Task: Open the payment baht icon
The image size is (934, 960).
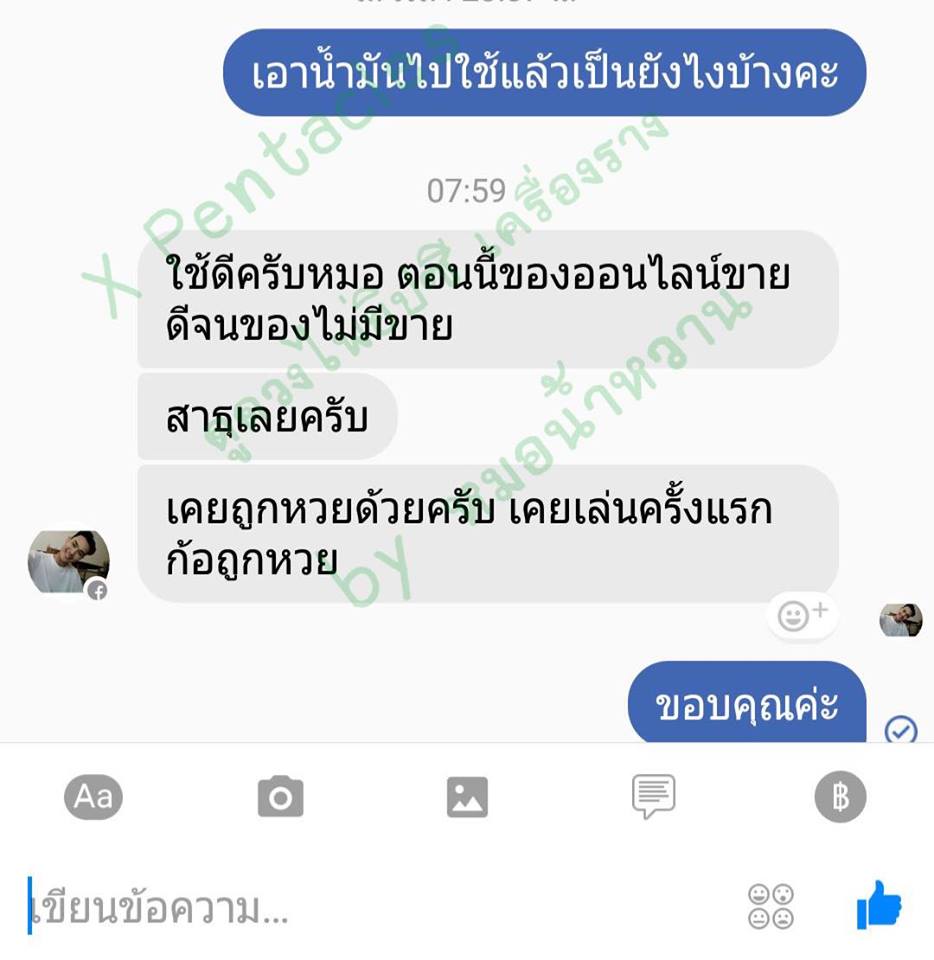Action: pyautogui.click(x=839, y=797)
